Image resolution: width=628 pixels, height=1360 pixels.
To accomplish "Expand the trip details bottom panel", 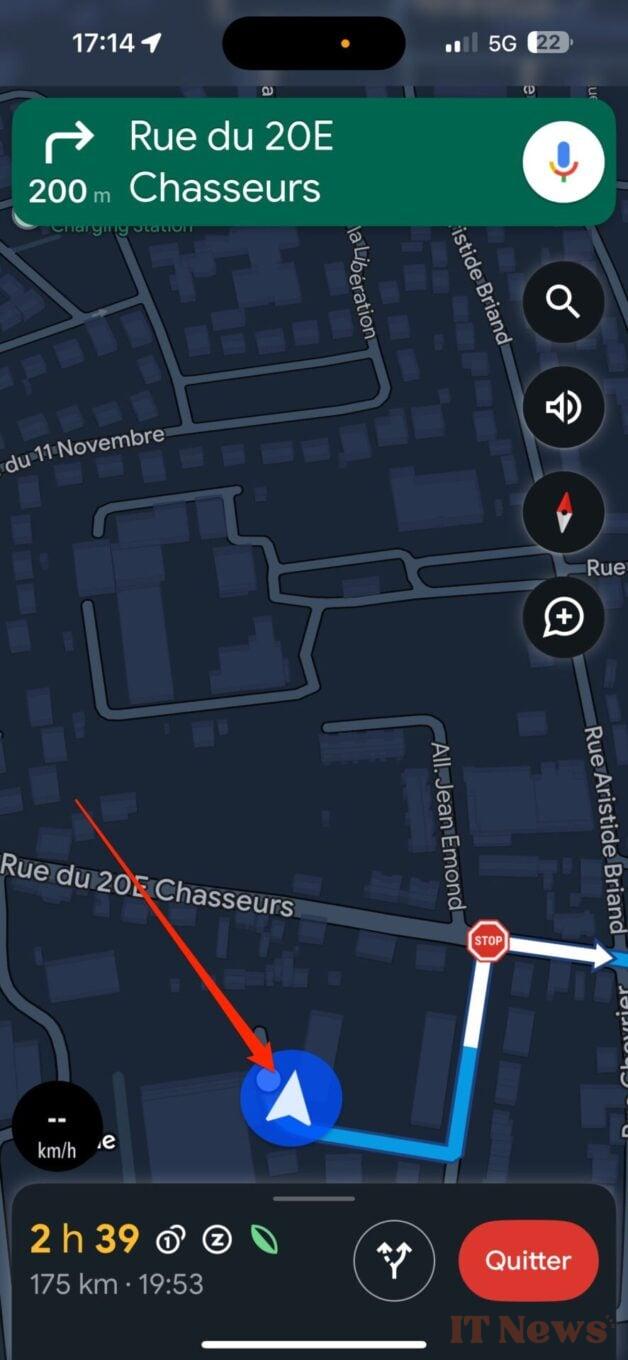I will coord(314,1199).
